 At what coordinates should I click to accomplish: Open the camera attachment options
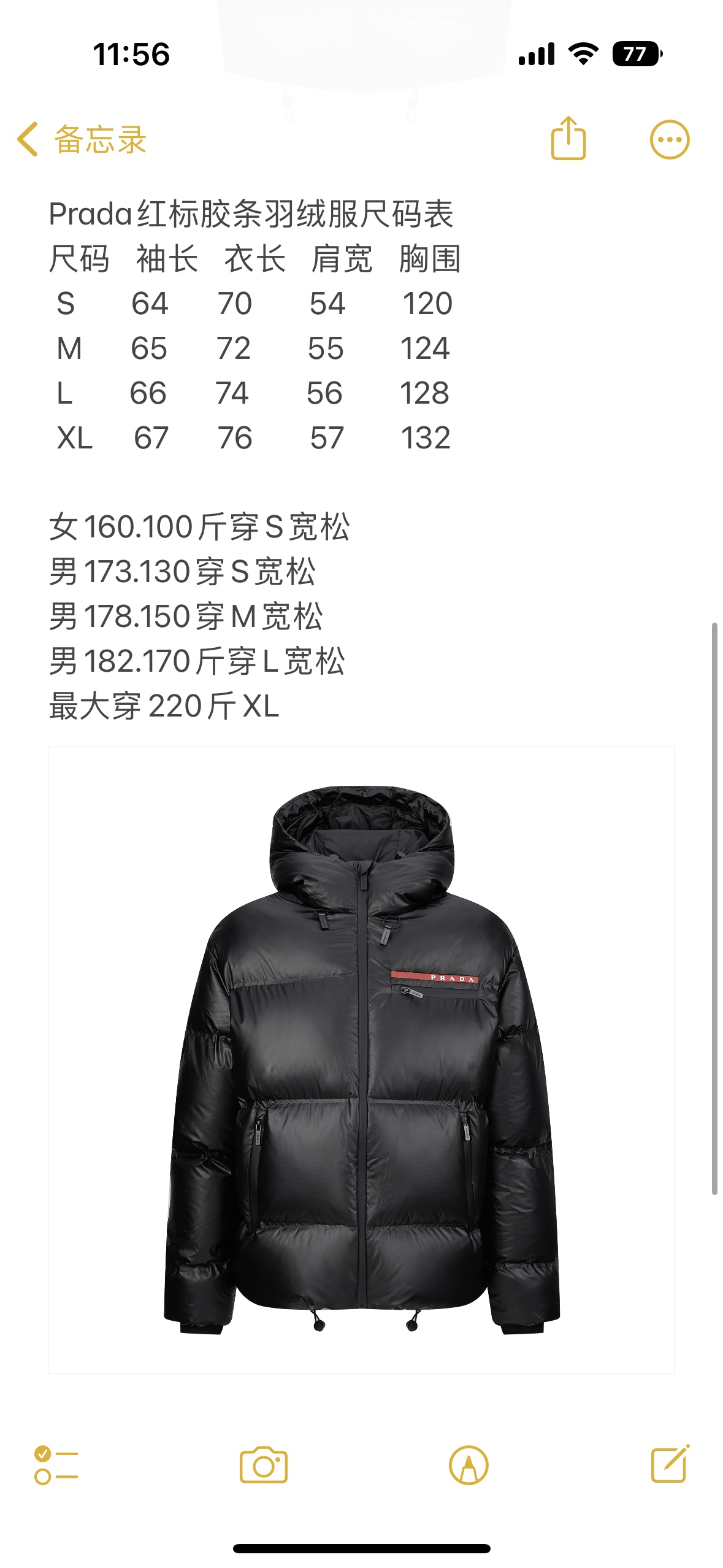click(263, 1465)
